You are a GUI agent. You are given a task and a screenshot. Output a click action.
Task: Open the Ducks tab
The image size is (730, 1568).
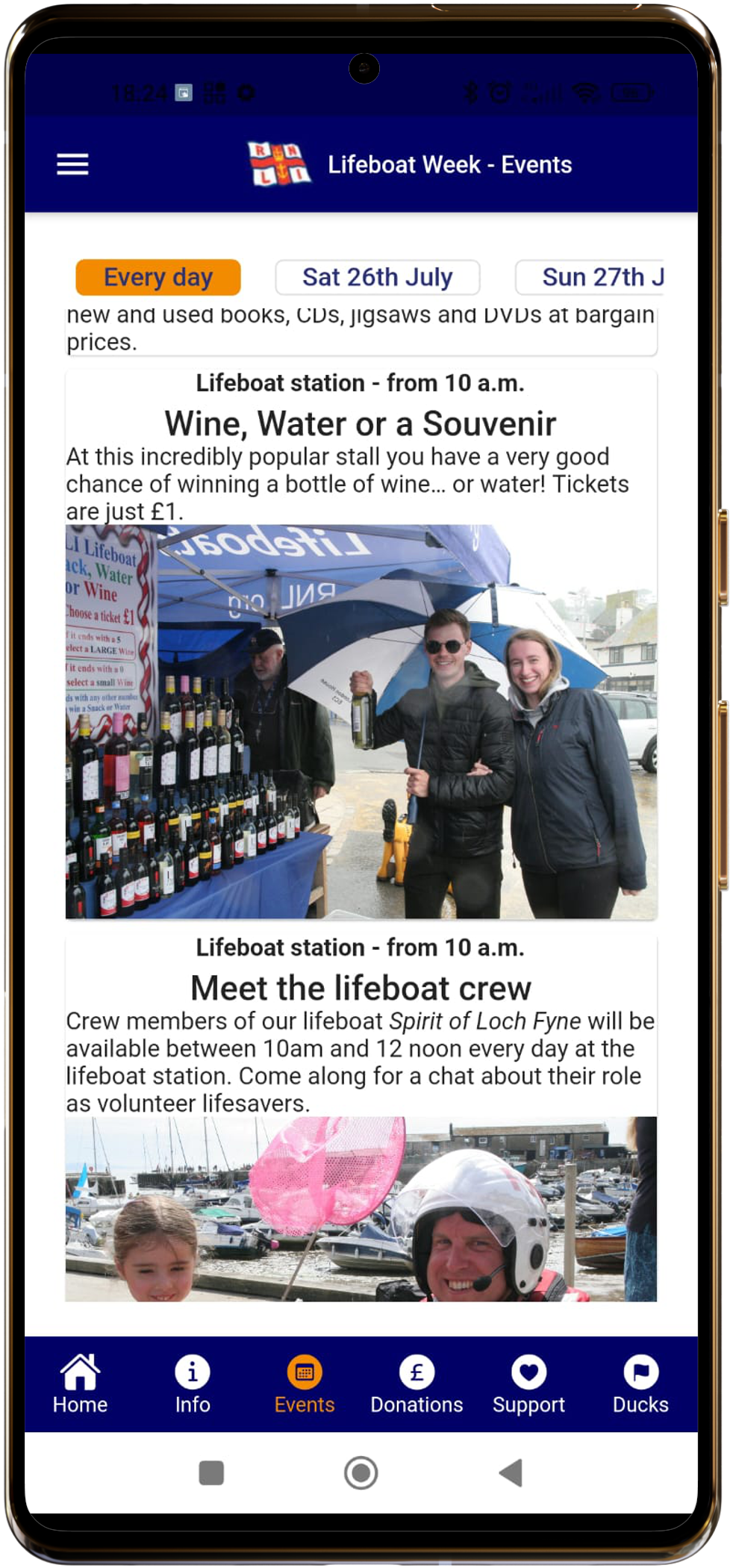pos(640,1384)
